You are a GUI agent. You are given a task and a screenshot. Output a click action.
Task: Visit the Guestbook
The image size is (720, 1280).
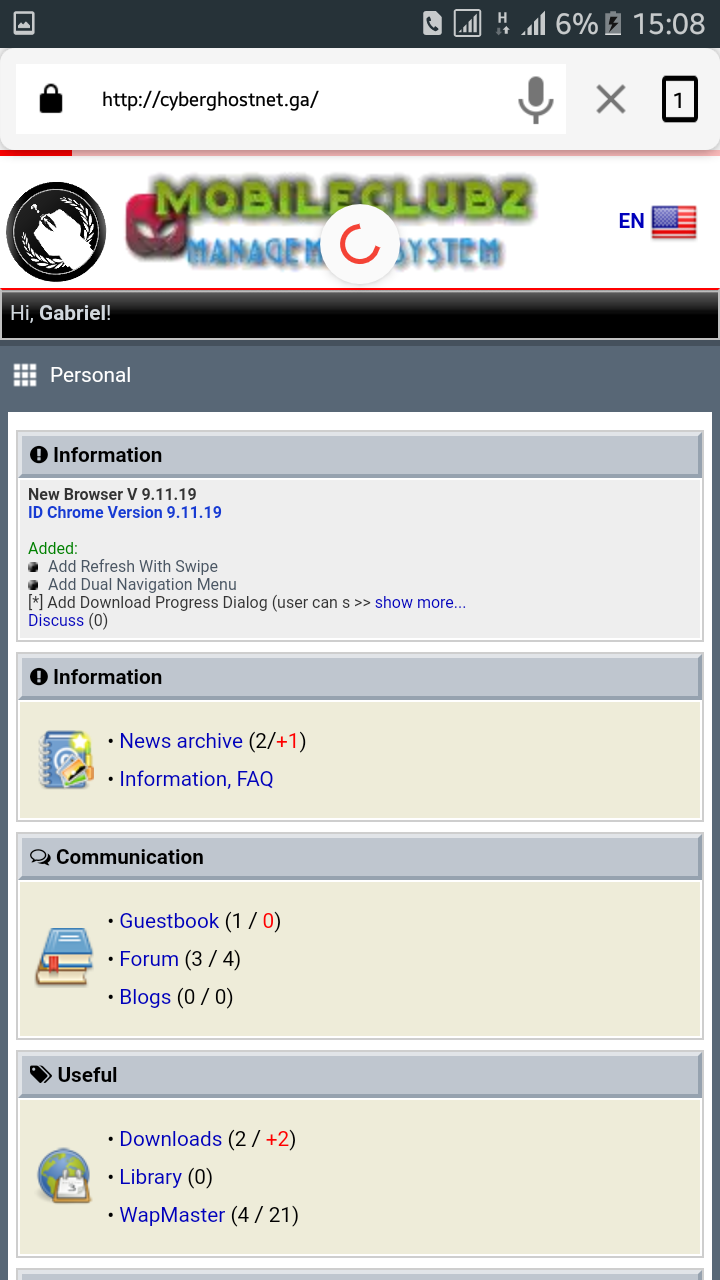(x=169, y=921)
